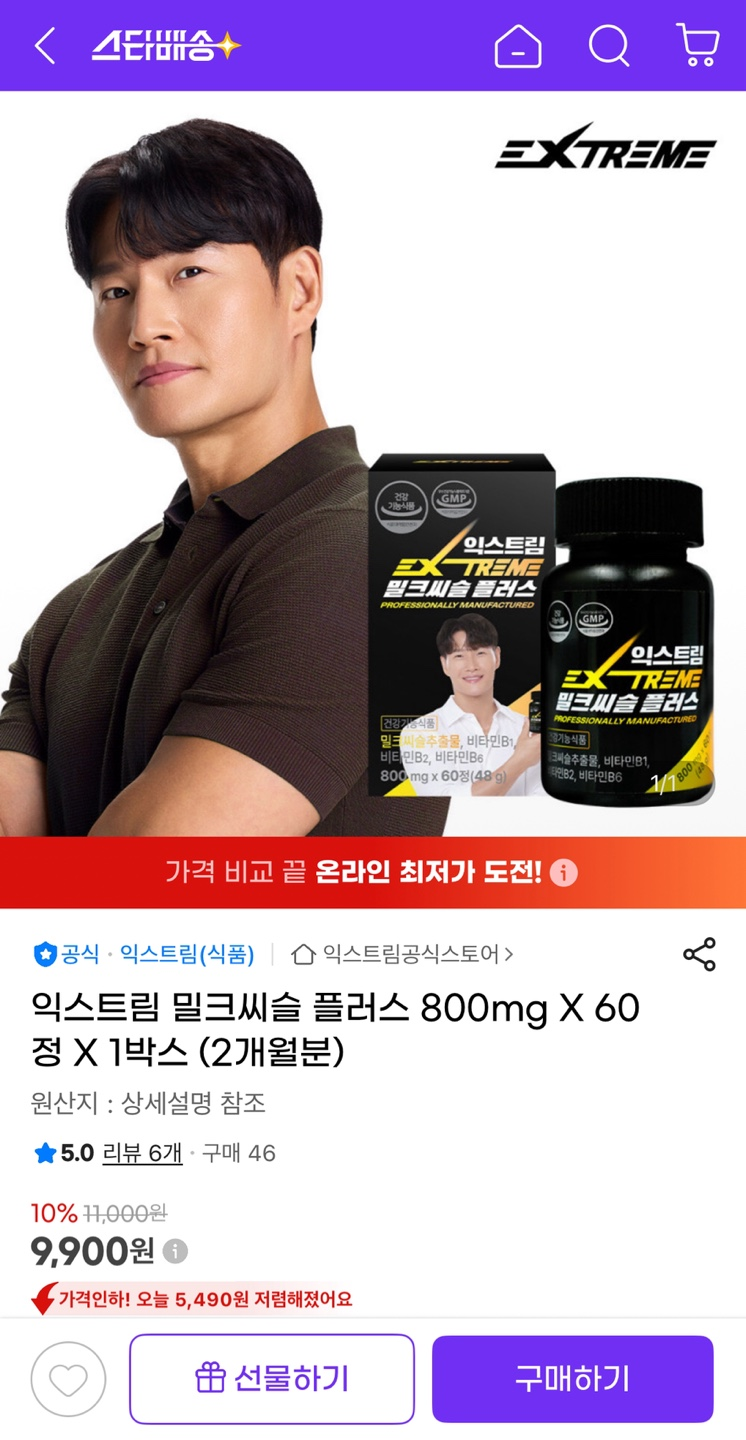Tap the info icon on 온라인 최저가 도전 banner
The width and height of the screenshot is (746, 1440).
click(564, 873)
